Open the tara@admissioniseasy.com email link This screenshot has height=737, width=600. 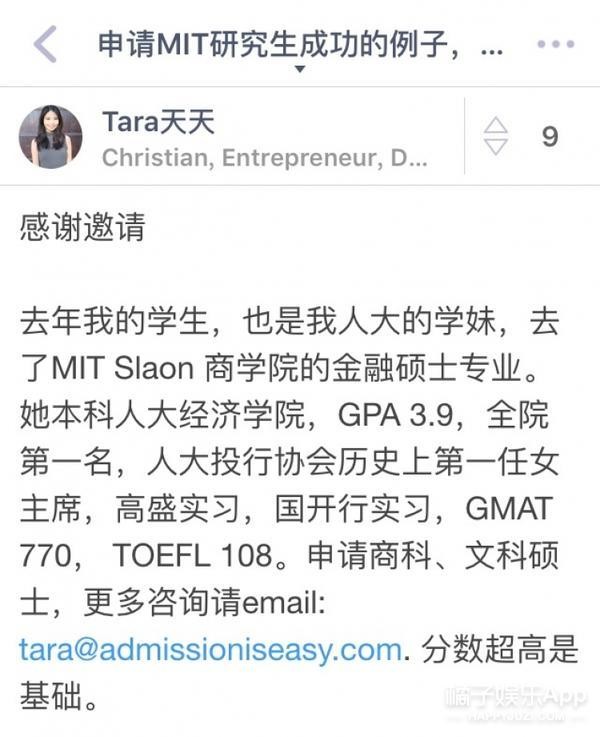click(210, 650)
